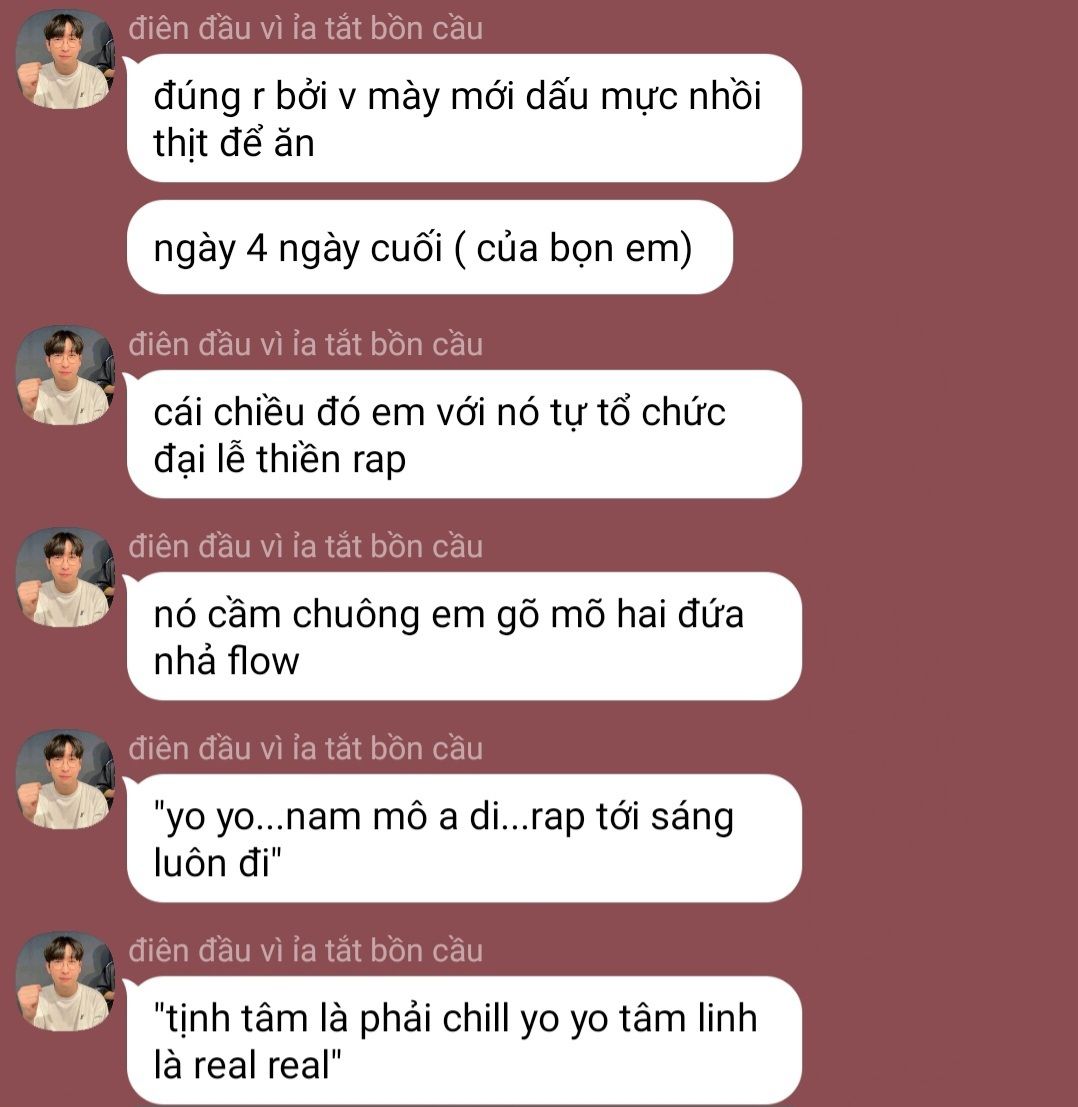The image size is (1078, 1107).
Task: Tap profile picture next to "cái chiều đó em" message
Action: [x=66, y=376]
